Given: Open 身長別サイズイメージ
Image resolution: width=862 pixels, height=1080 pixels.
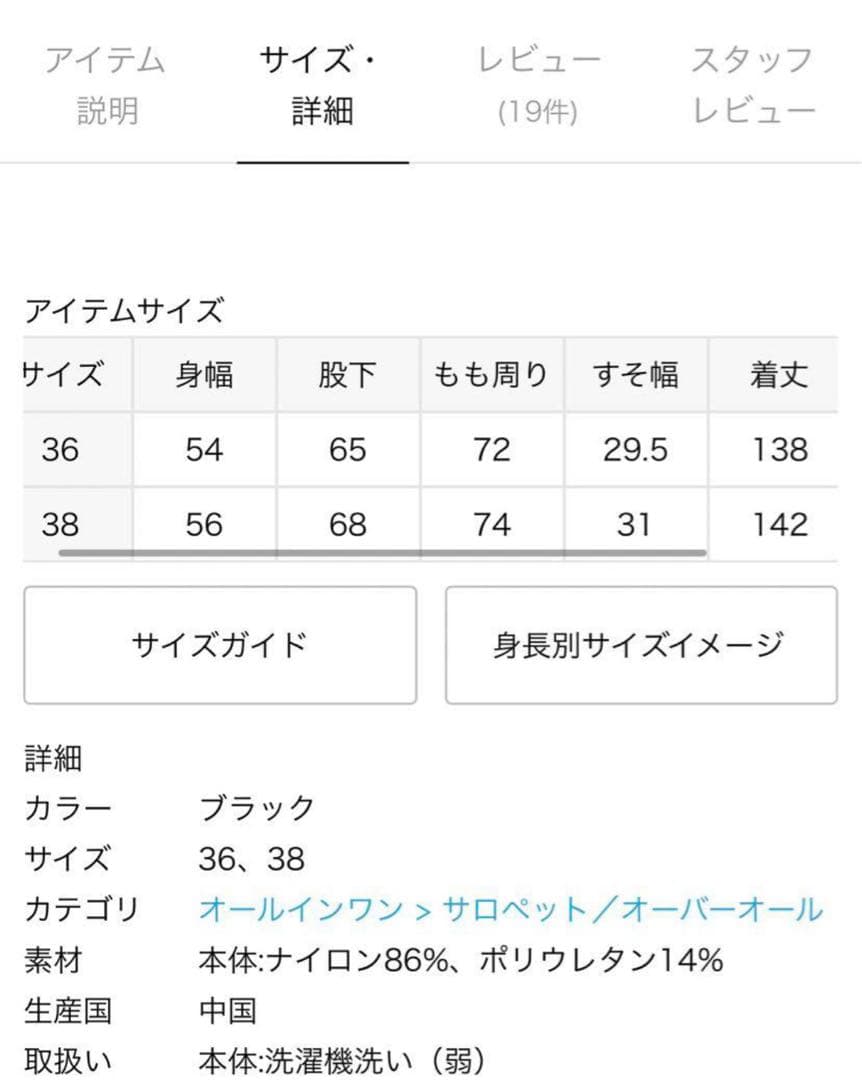Looking at the screenshot, I should tap(641, 645).
